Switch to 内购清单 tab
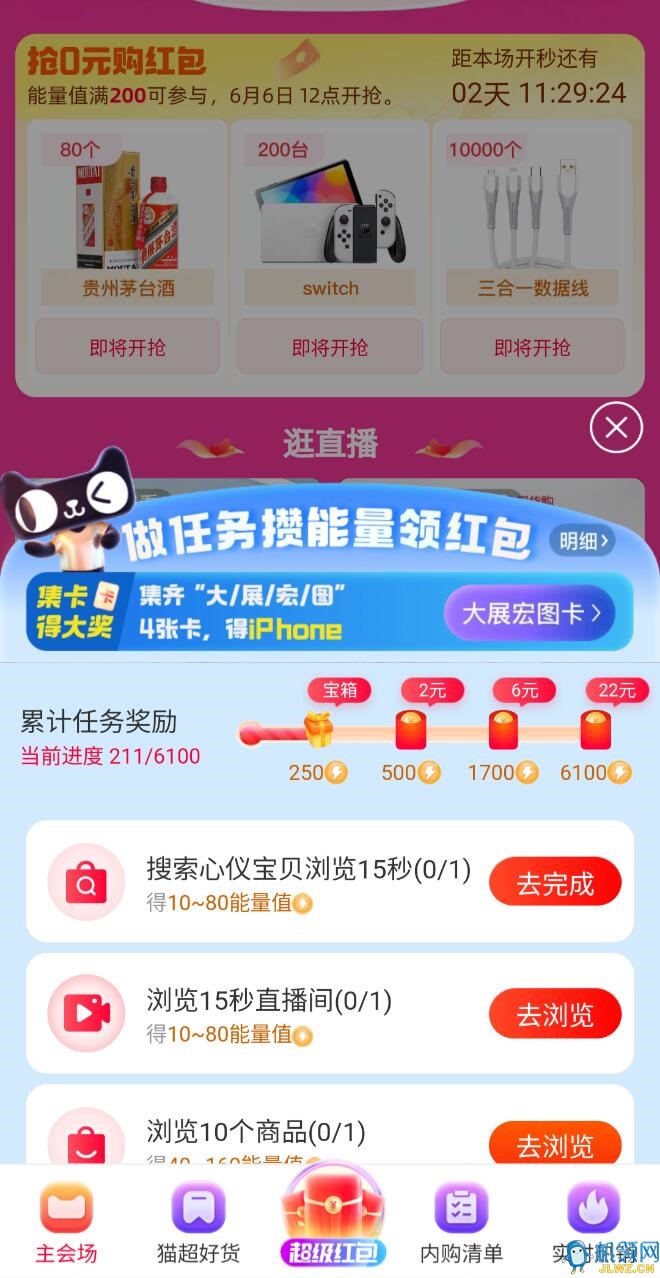The width and height of the screenshot is (660, 1278). pyautogui.click(x=461, y=1222)
